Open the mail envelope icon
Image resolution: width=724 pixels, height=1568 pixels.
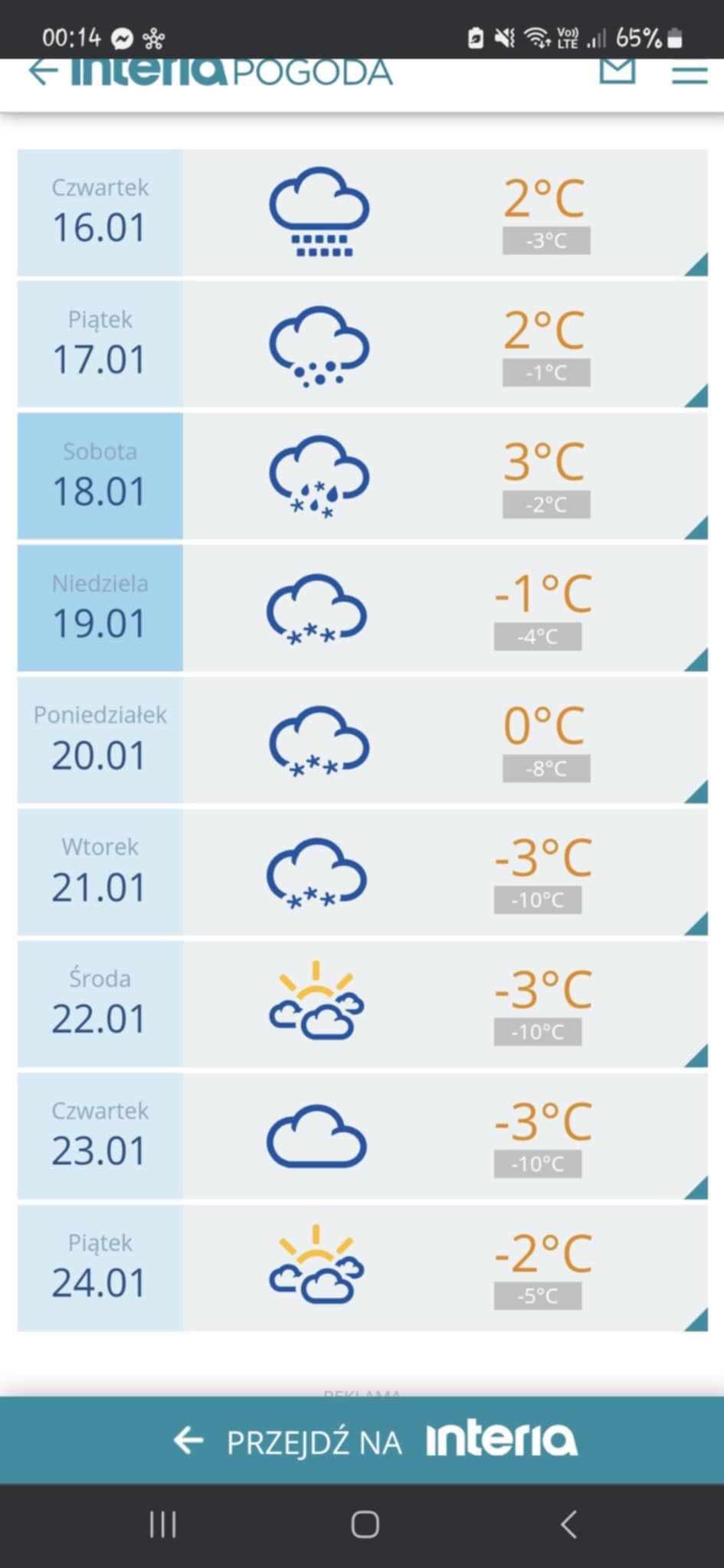(617, 70)
